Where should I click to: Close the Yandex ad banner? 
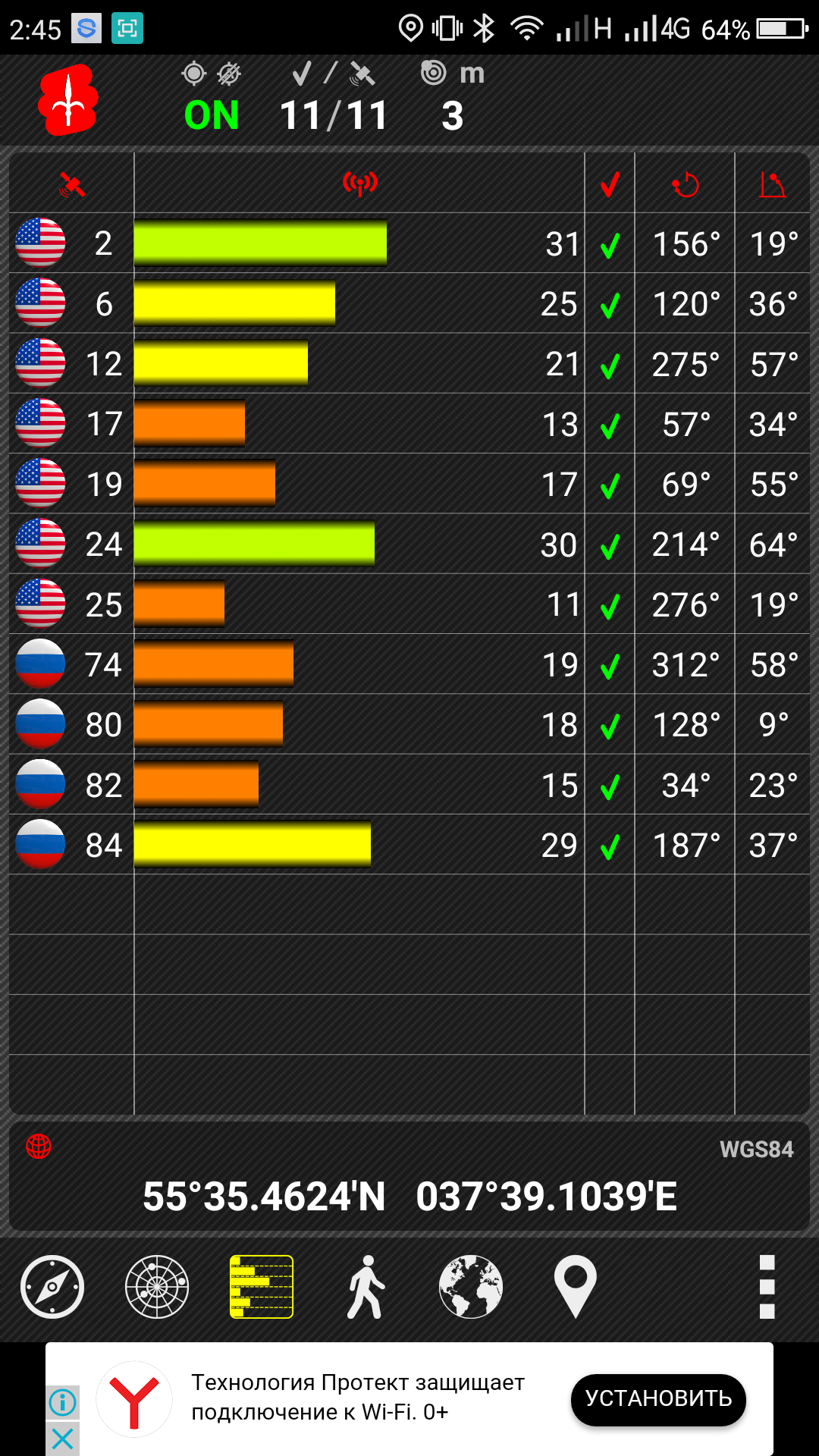tap(63, 1438)
